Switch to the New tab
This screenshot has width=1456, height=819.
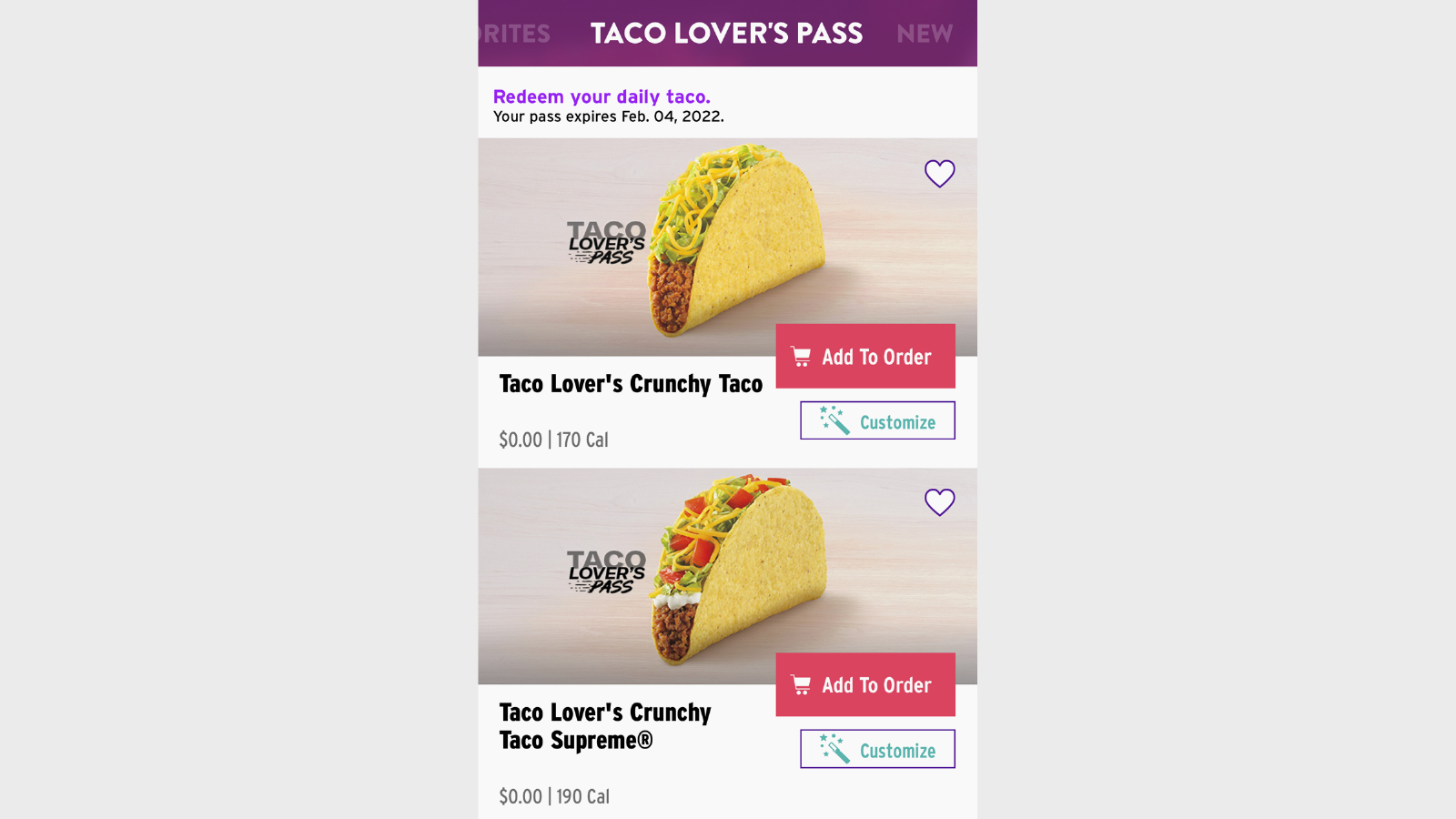click(x=924, y=34)
